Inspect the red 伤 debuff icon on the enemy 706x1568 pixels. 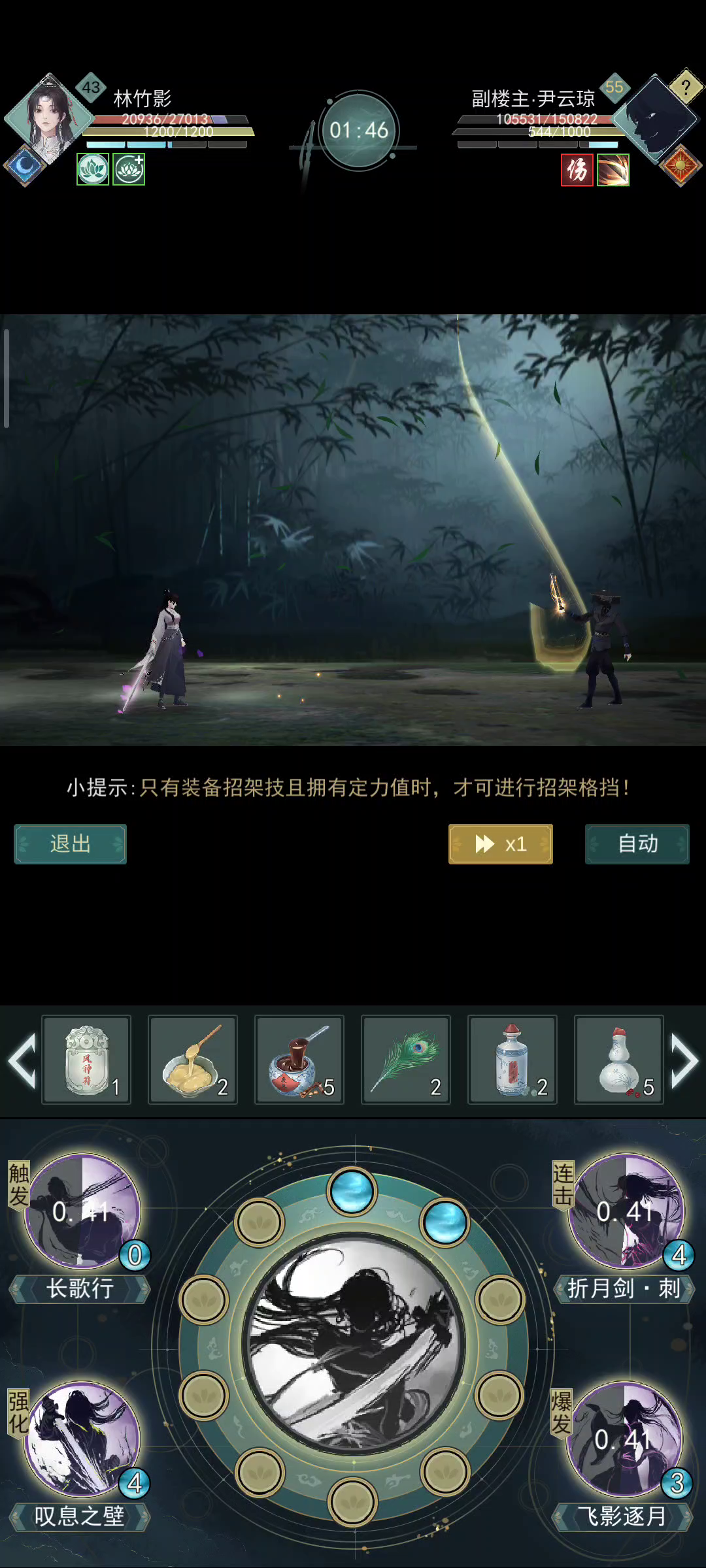pos(577,170)
